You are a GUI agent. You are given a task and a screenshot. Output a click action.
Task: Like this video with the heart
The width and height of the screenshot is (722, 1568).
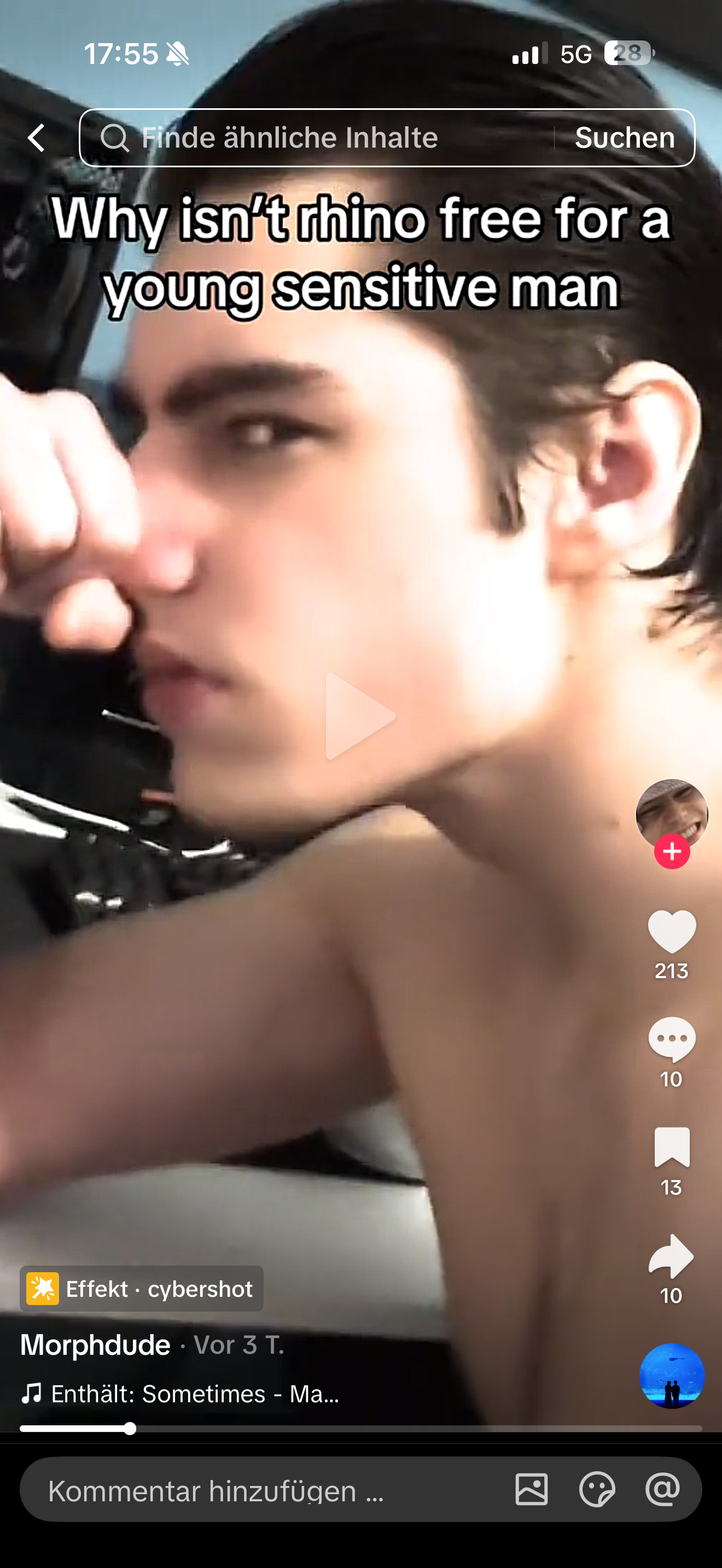672,931
